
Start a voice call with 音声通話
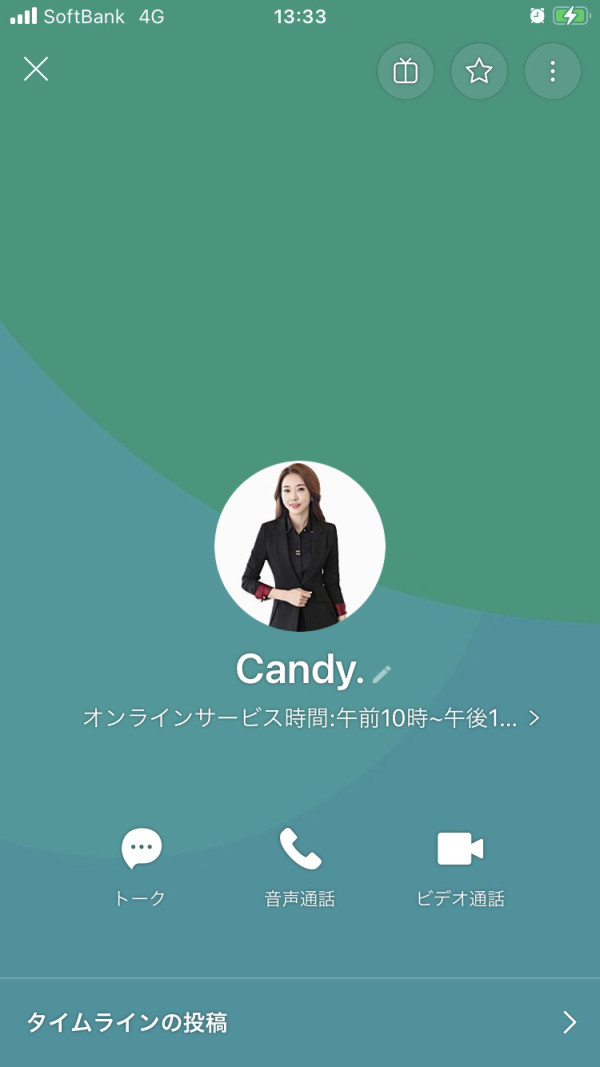[300, 868]
